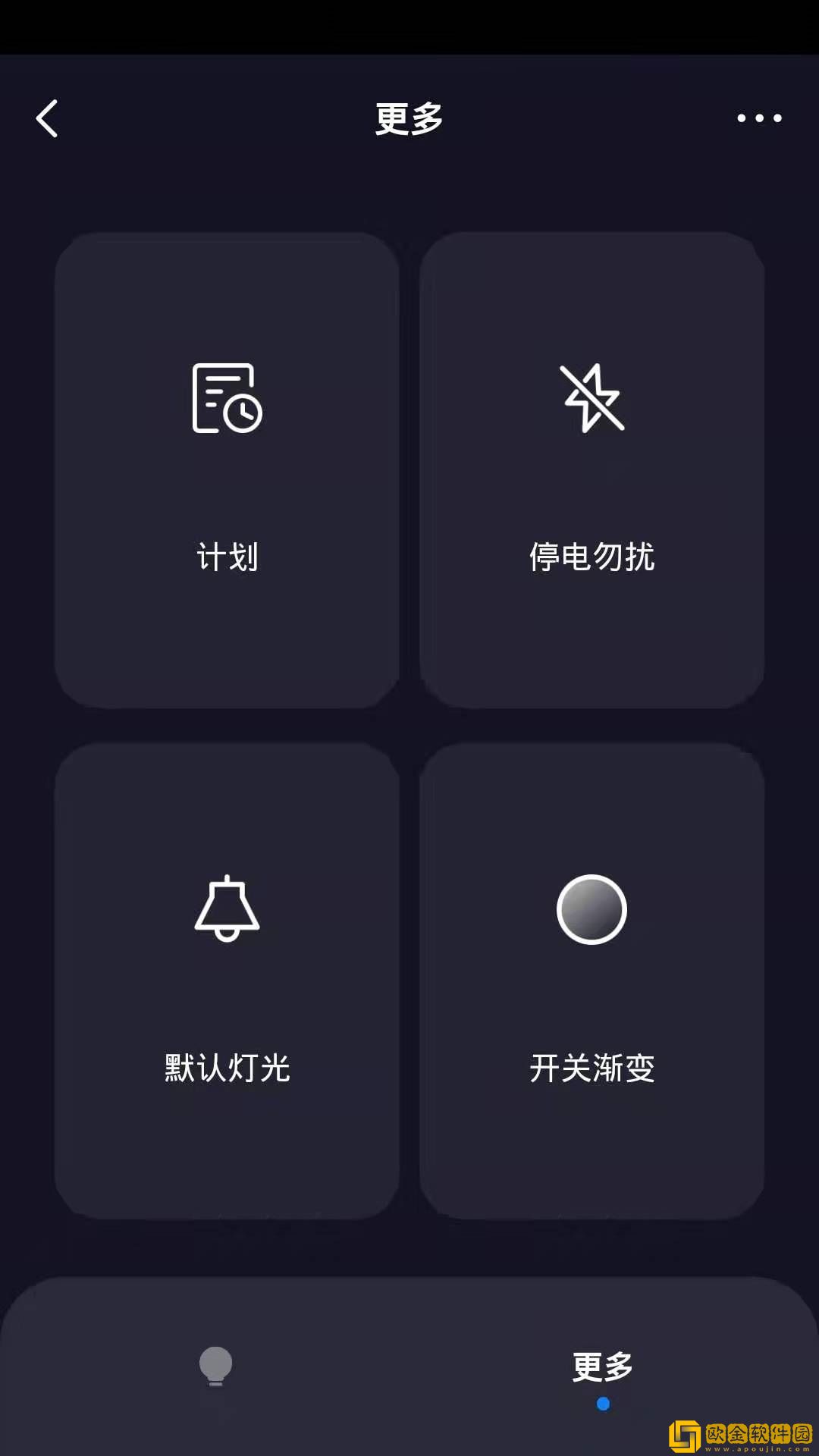Open the 停电勿扰 card
Viewport: 819px width, 1456px height.
tap(591, 470)
